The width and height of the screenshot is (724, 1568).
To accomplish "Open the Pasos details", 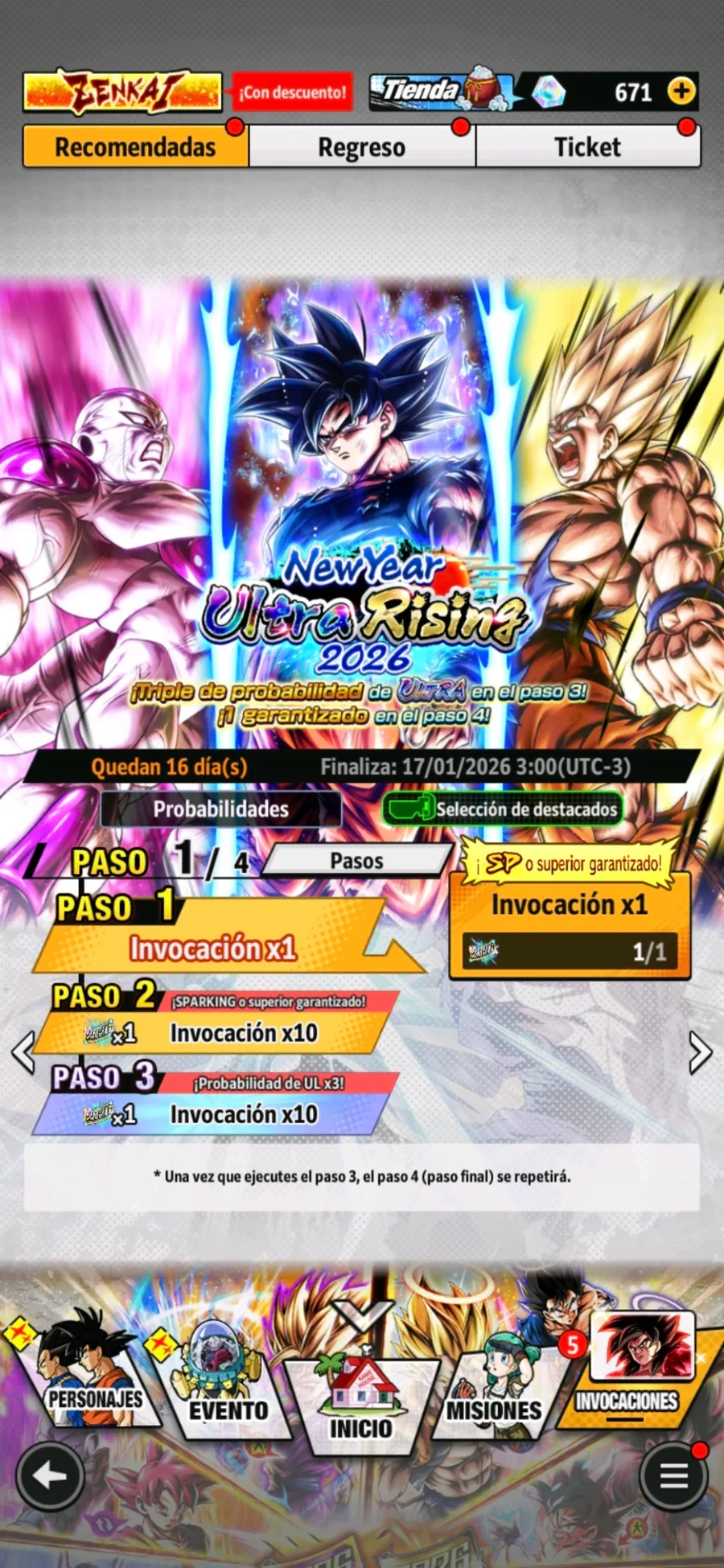I will (x=357, y=861).
